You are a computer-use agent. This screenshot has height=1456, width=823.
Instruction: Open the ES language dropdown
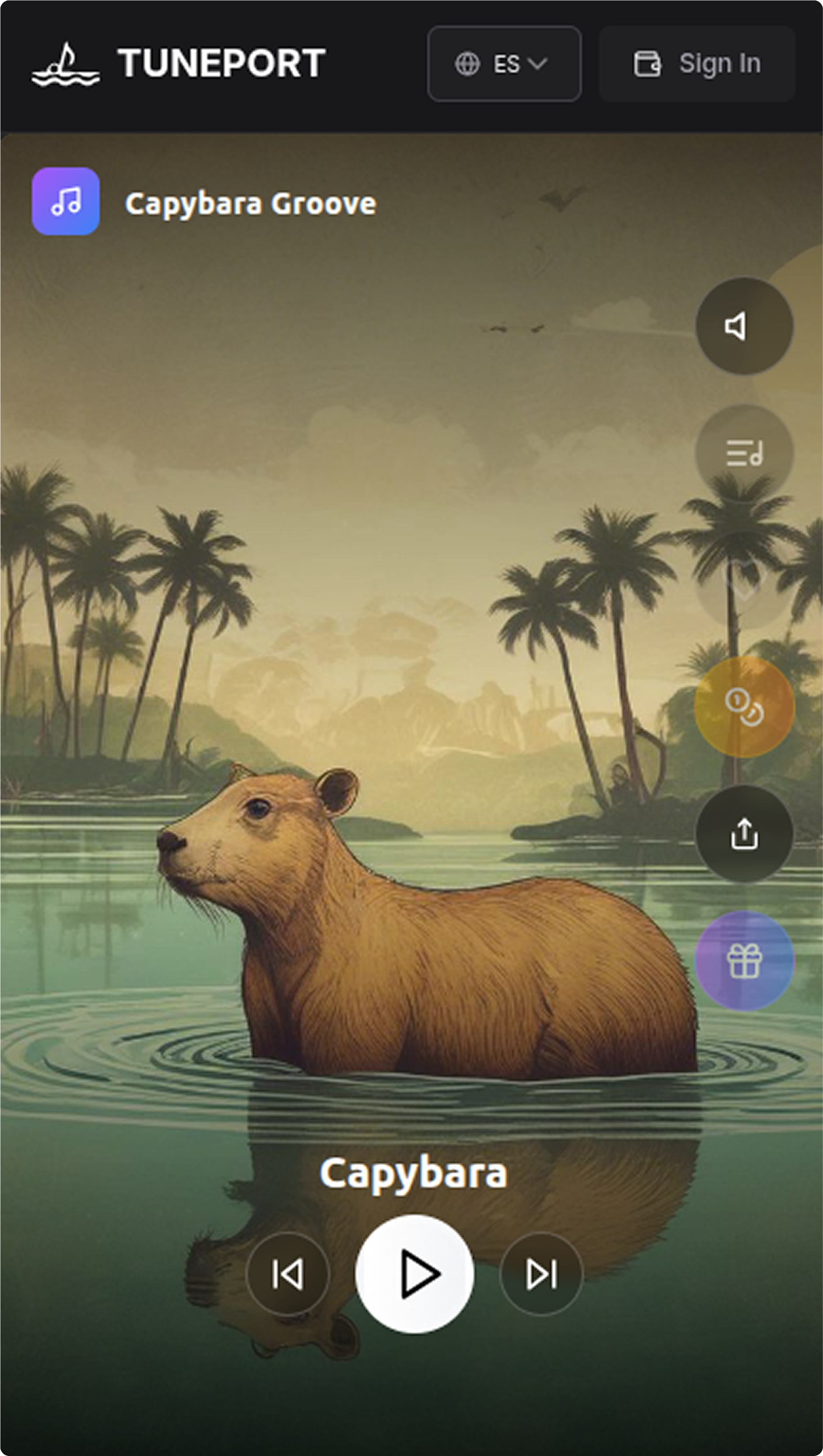(x=504, y=63)
